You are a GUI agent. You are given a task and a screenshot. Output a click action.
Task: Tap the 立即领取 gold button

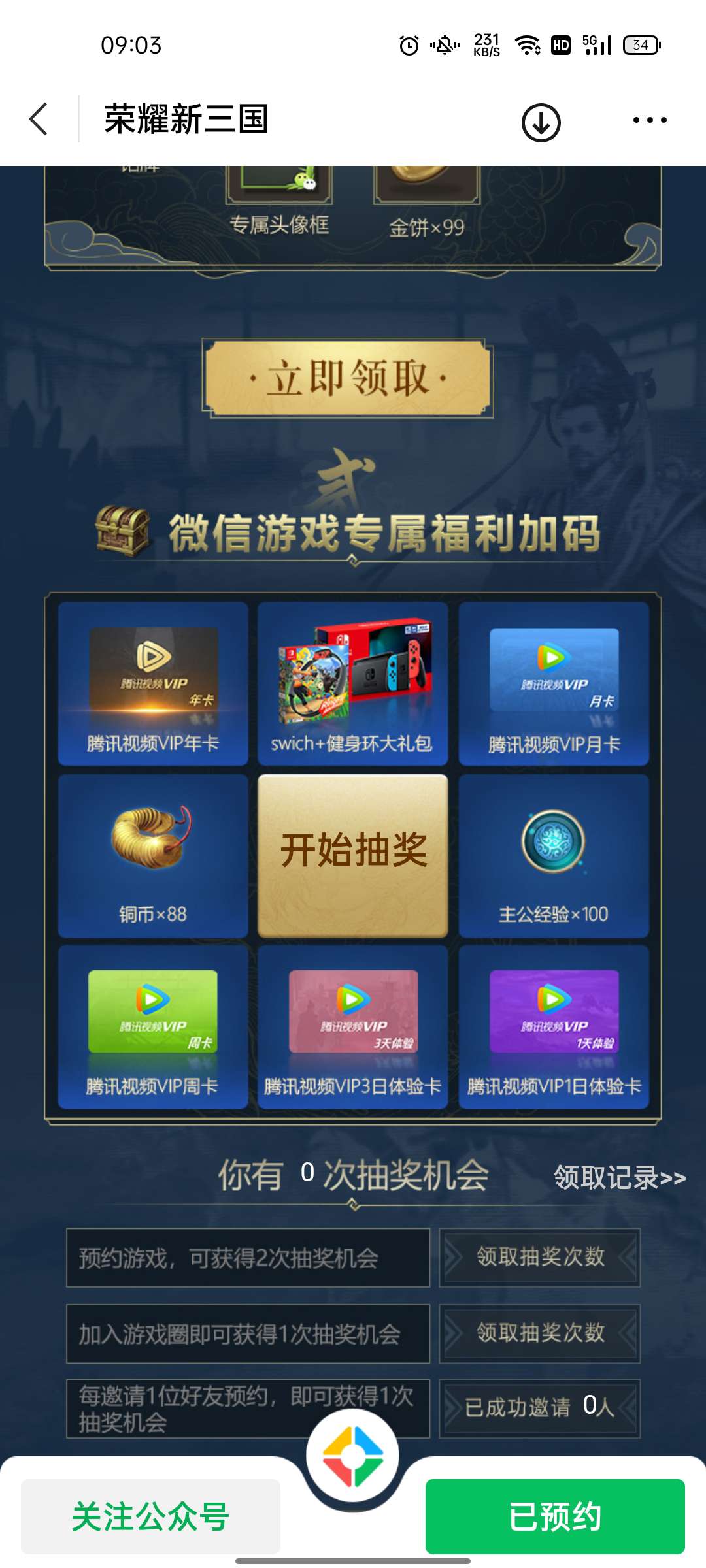(x=348, y=378)
